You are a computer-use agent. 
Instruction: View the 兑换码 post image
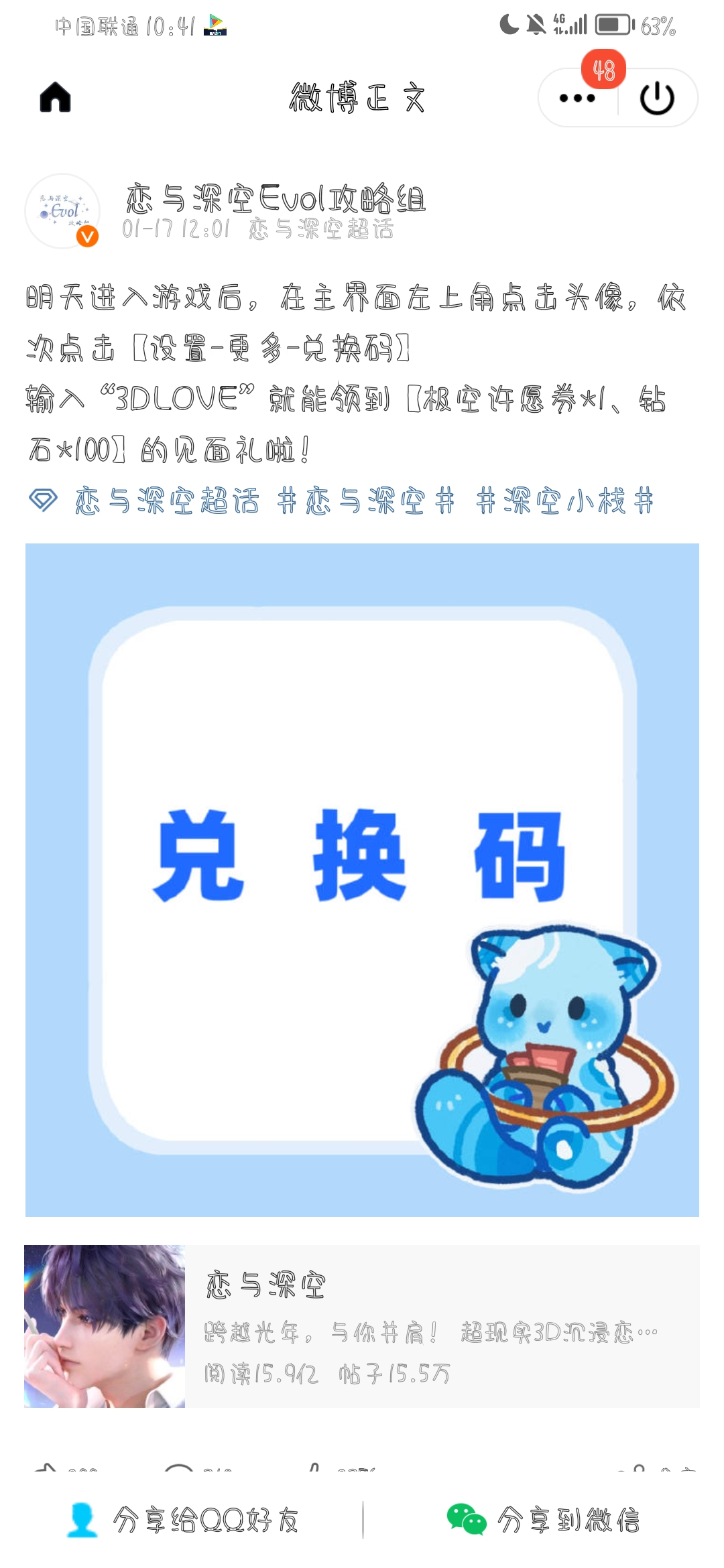point(362,879)
